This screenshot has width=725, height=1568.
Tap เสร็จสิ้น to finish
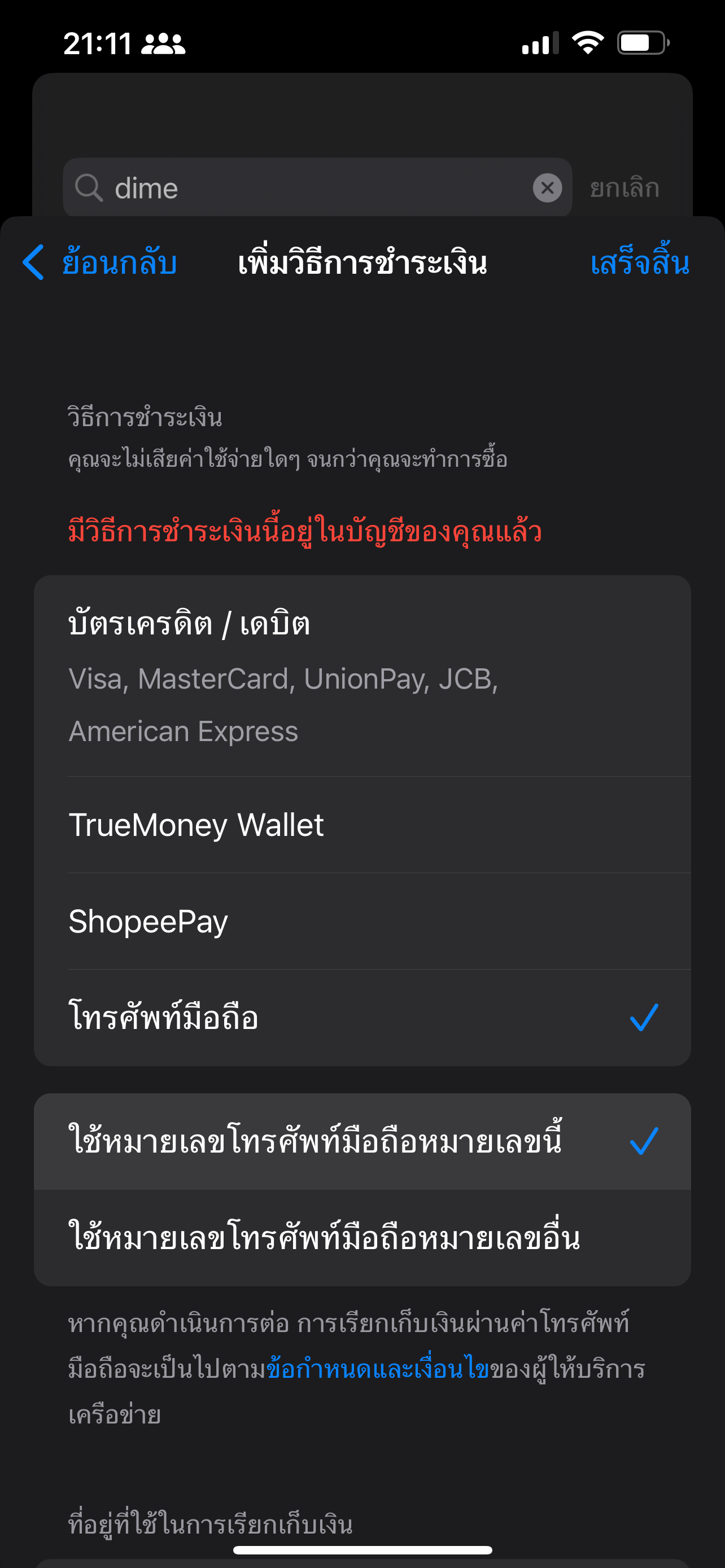tap(639, 262)
